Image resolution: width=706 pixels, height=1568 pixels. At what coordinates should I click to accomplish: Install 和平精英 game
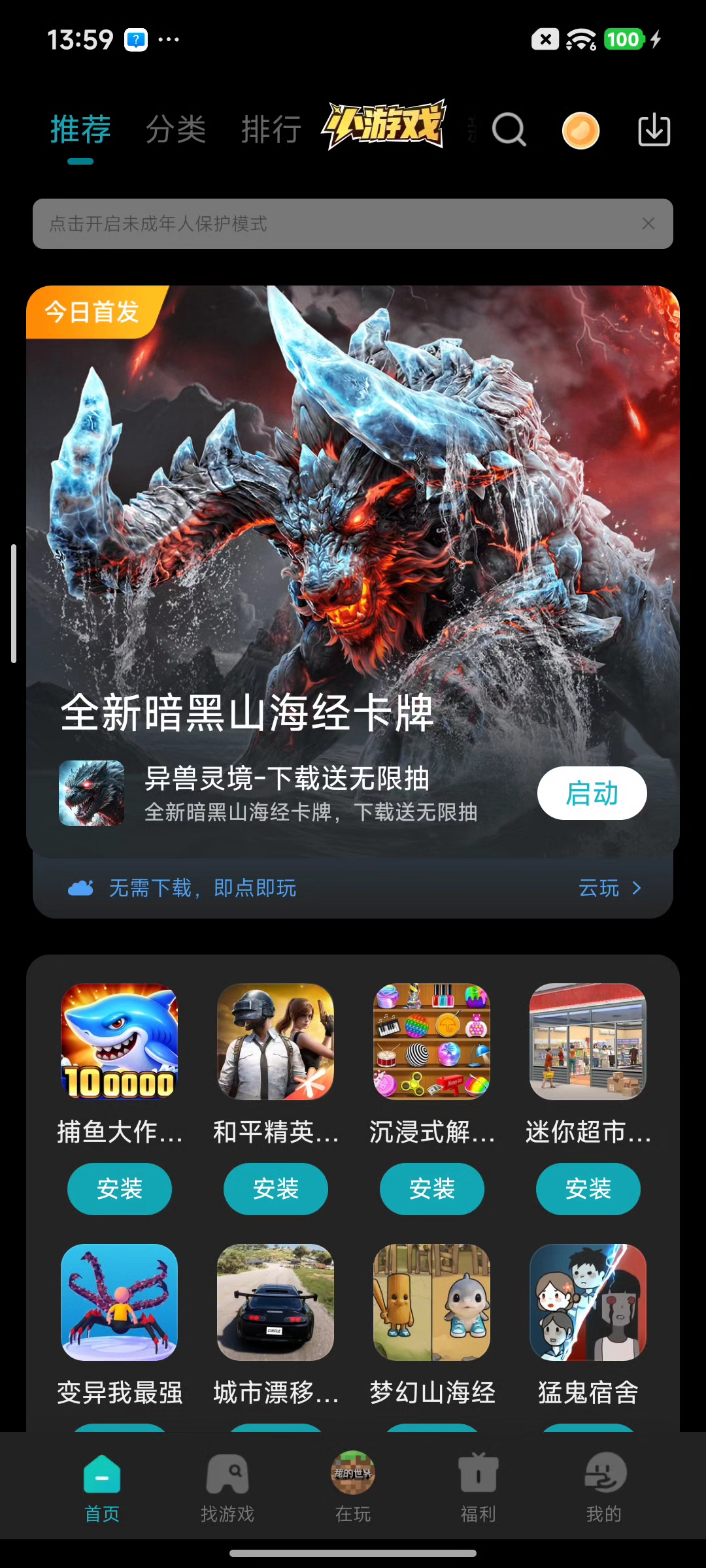[x=276, y=1188]
